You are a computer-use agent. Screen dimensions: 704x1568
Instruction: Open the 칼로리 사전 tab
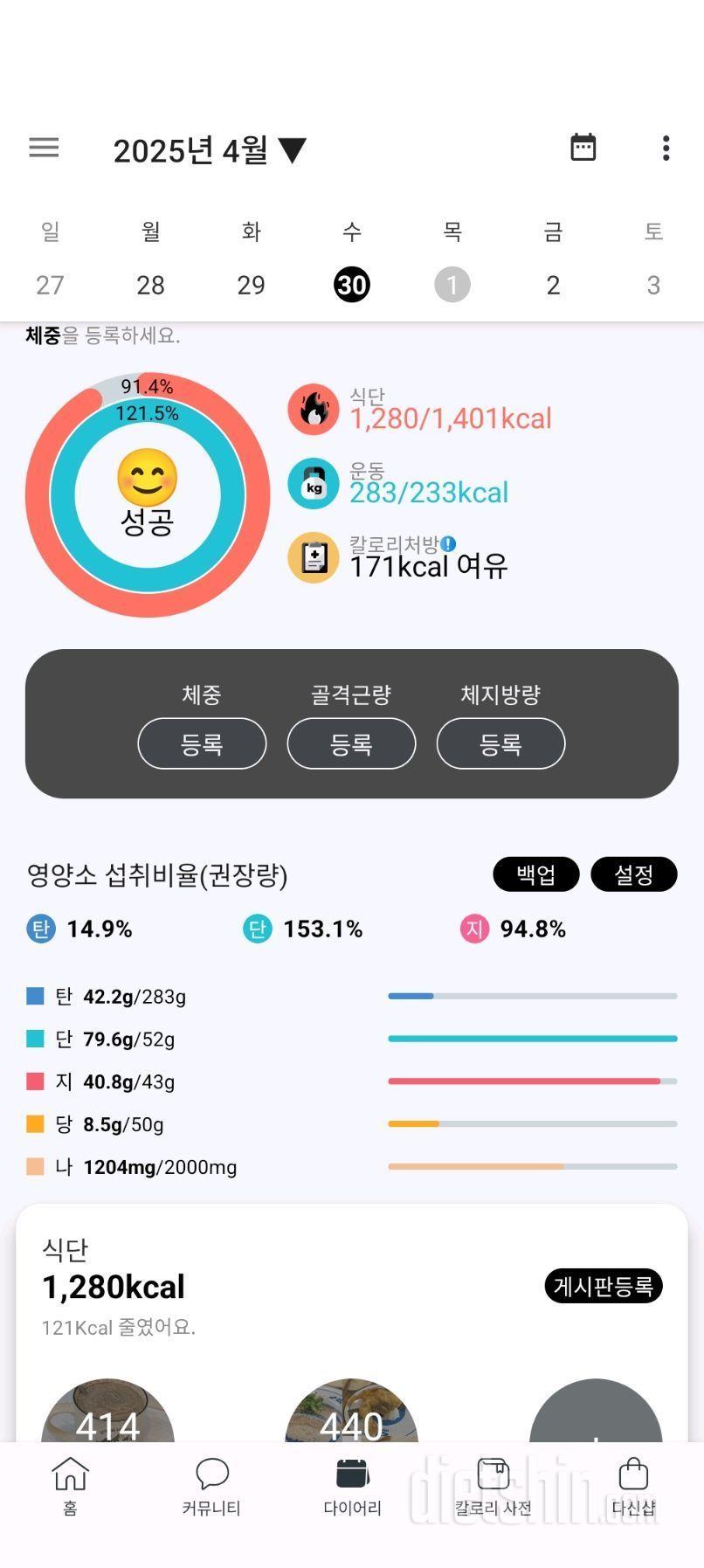[x=493, y=1486]
